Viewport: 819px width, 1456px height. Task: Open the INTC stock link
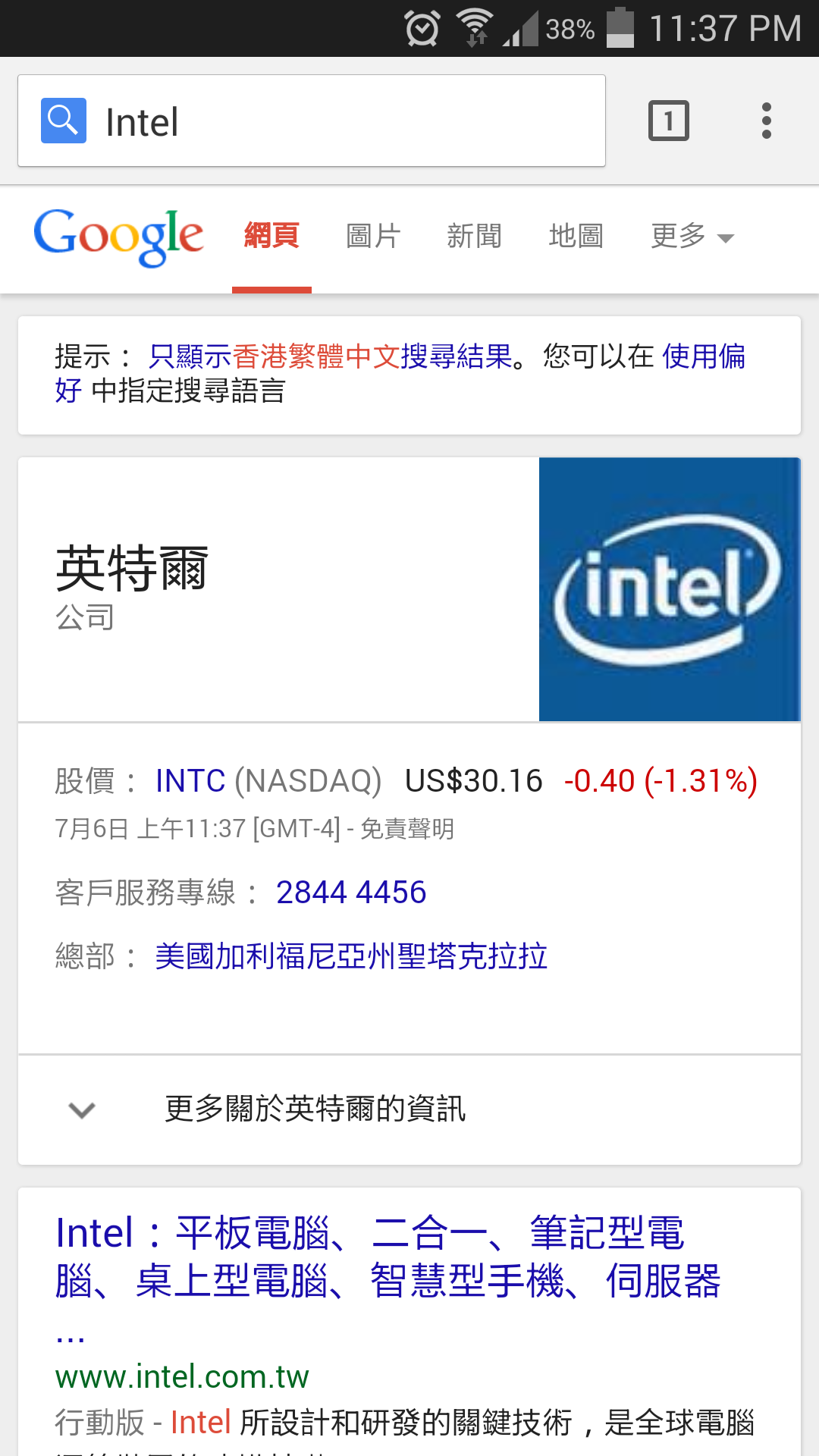click(x=190, y=781)
